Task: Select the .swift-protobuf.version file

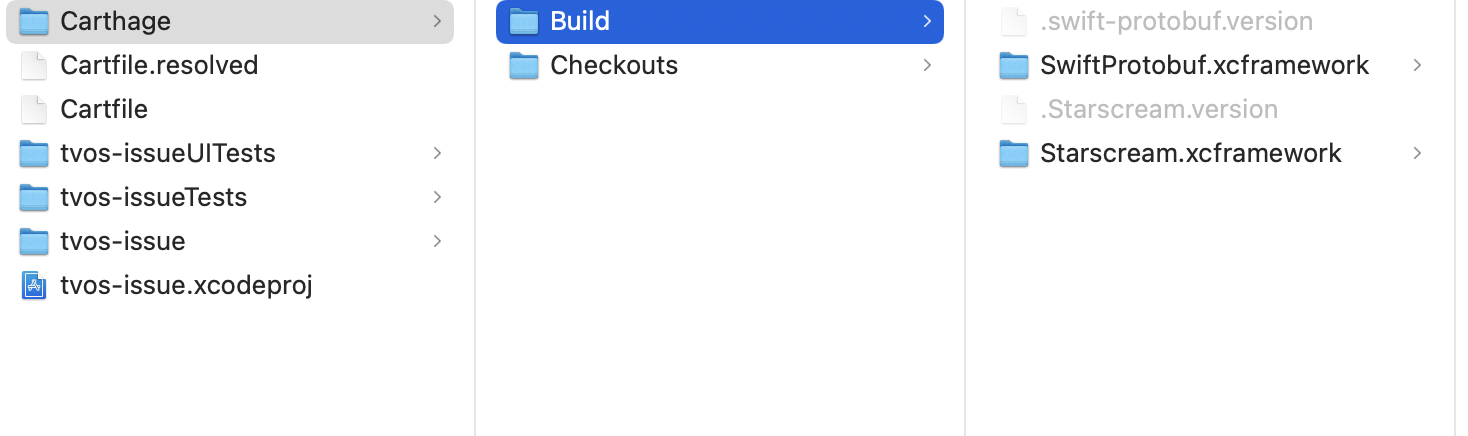Action: point(1175,21)
